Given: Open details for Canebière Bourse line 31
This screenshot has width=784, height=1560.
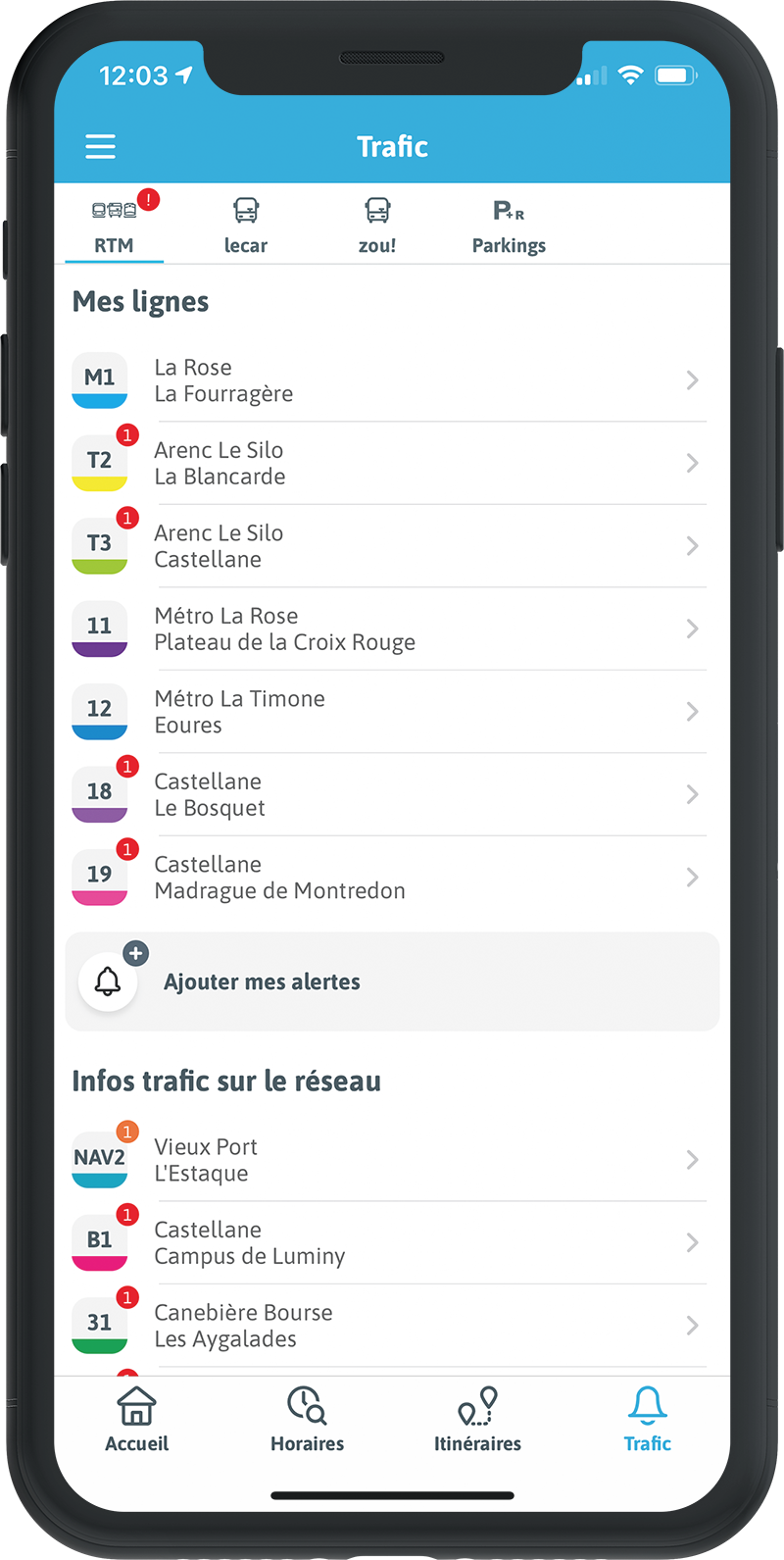Looking at the screenshot, I should pyautogui.click(x=392, y=1326).
